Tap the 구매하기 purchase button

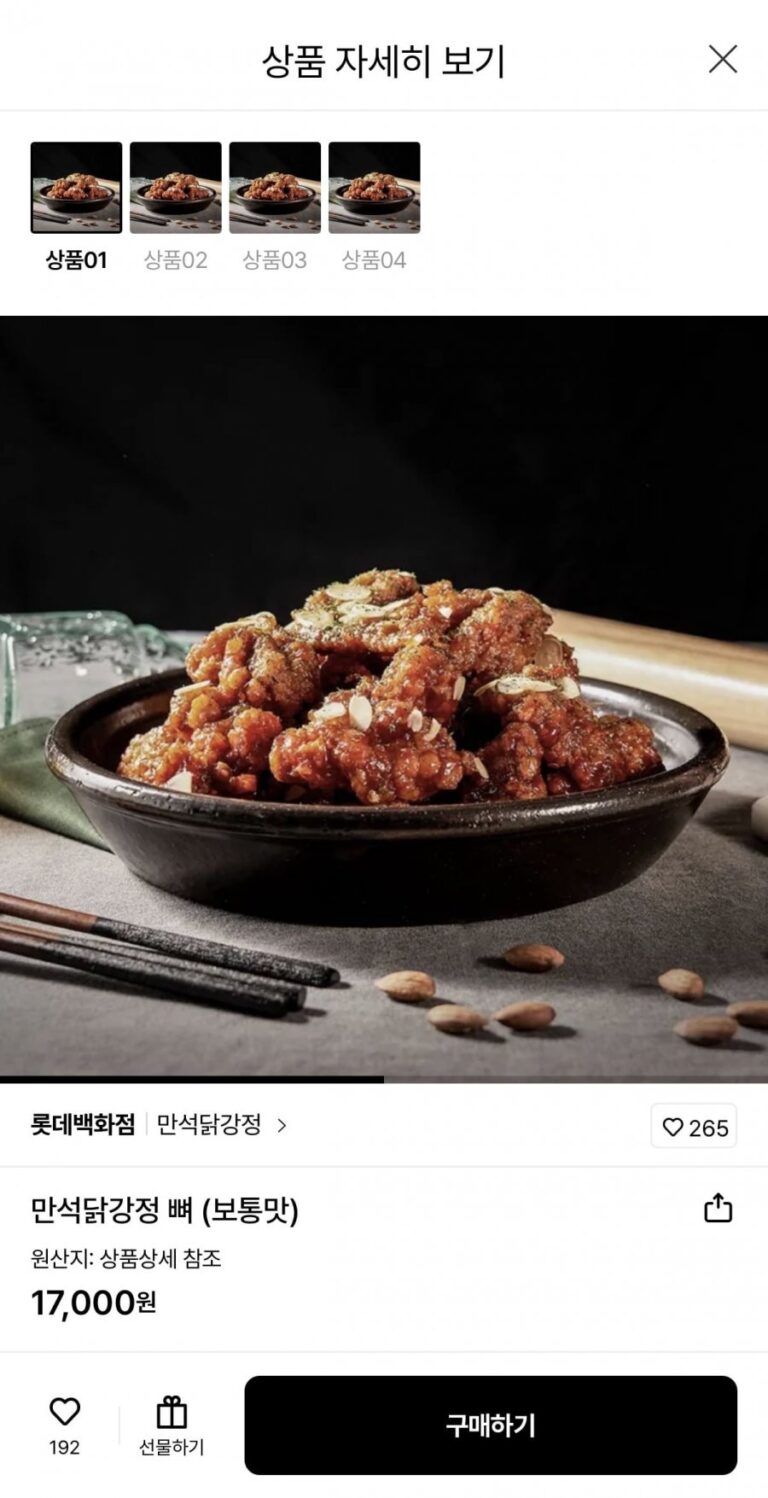tap(490, 1425)
